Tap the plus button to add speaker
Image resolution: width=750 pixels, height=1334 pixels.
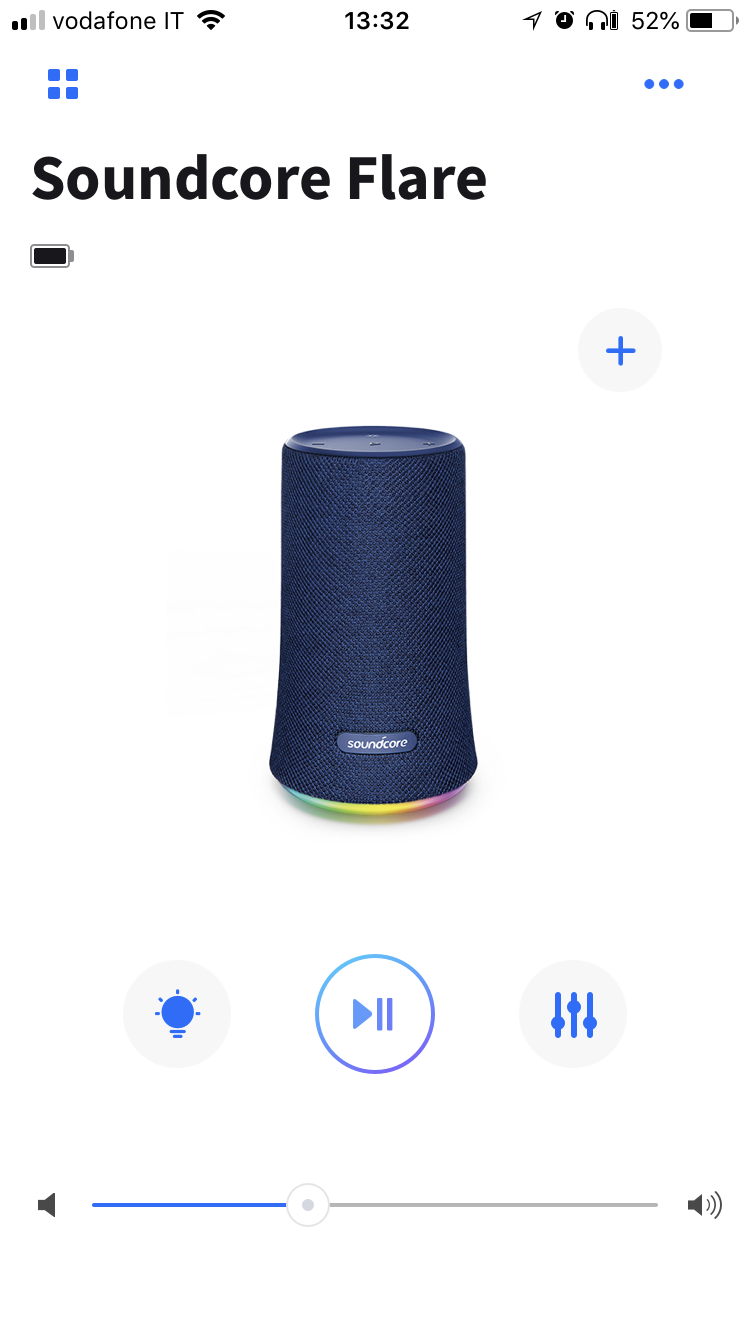click(x=620, y=350)
